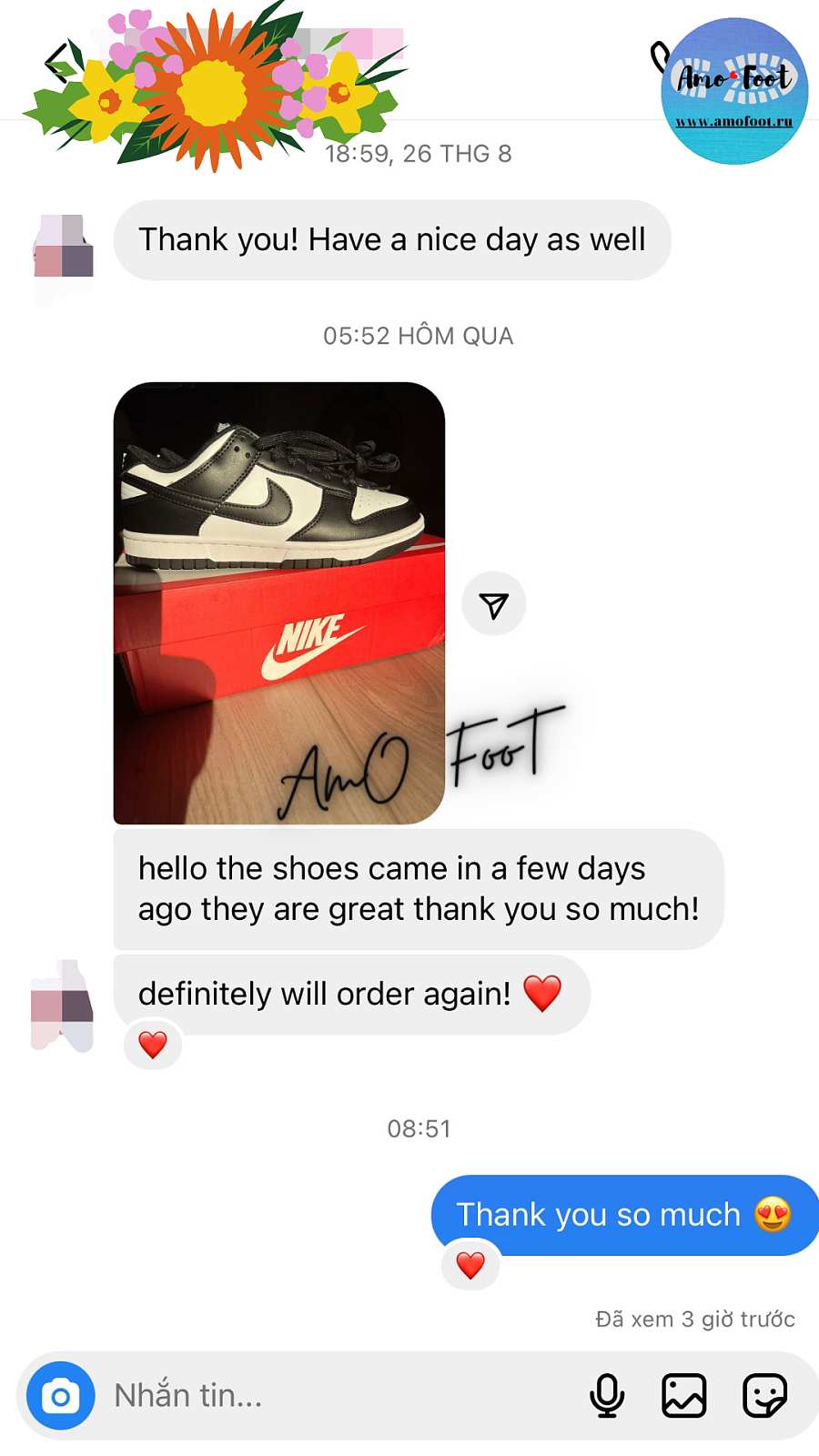View the heart reaction under "Thank you so much"
Screen dimensions: 819x1456
tap(470, 1265)
